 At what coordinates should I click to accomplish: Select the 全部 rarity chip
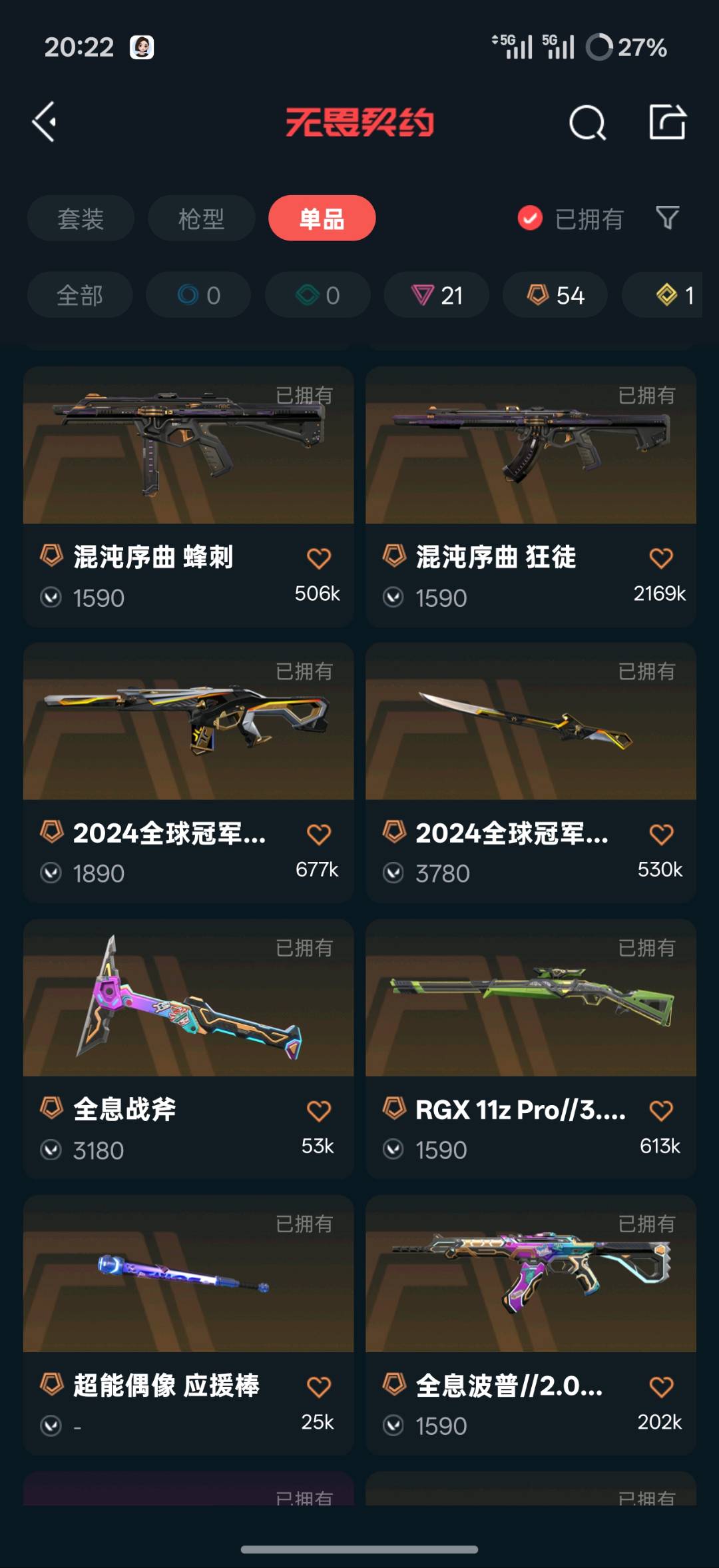(80, 295)
